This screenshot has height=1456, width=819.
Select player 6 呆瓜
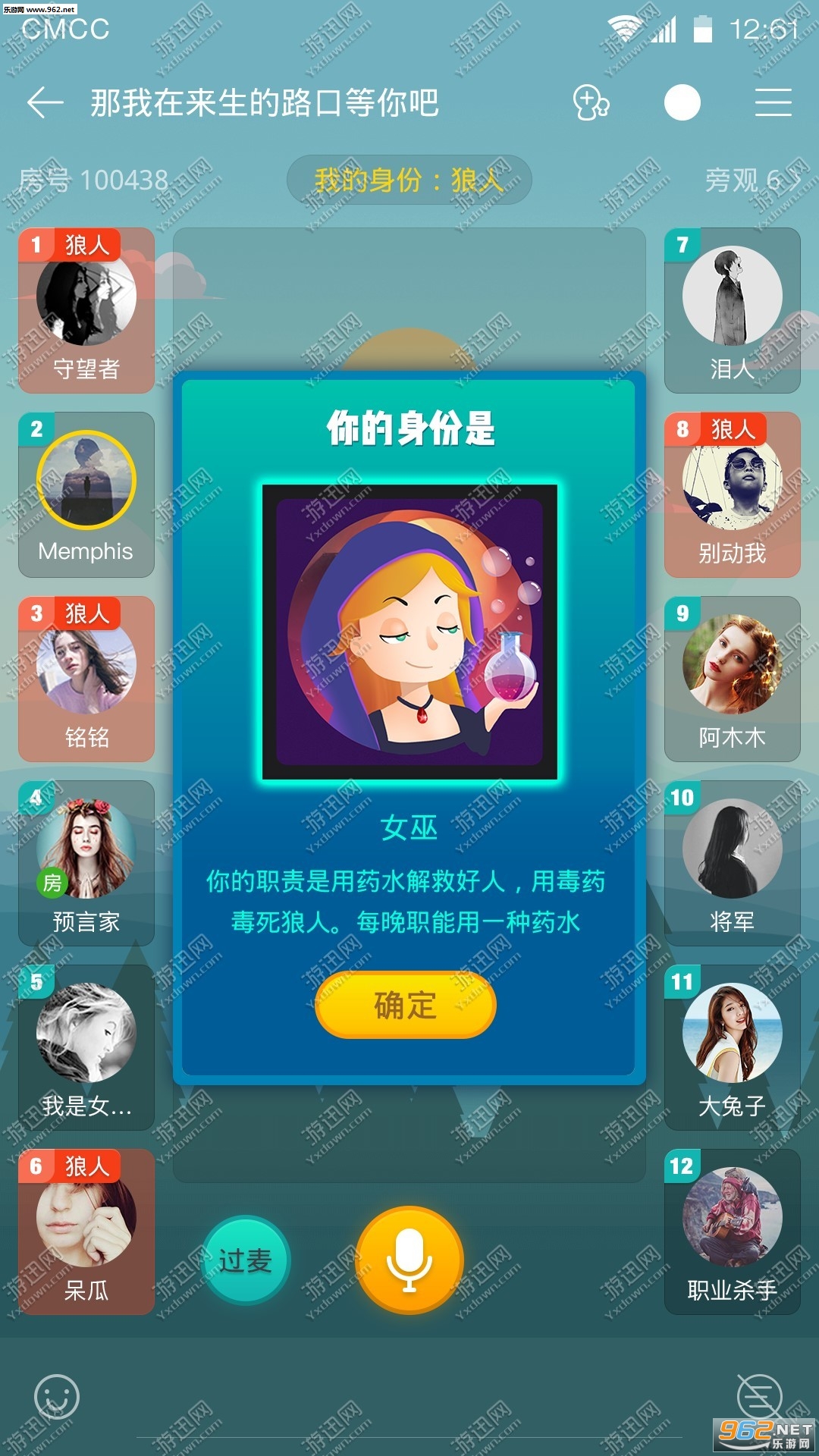click(x=86, y=1232)
